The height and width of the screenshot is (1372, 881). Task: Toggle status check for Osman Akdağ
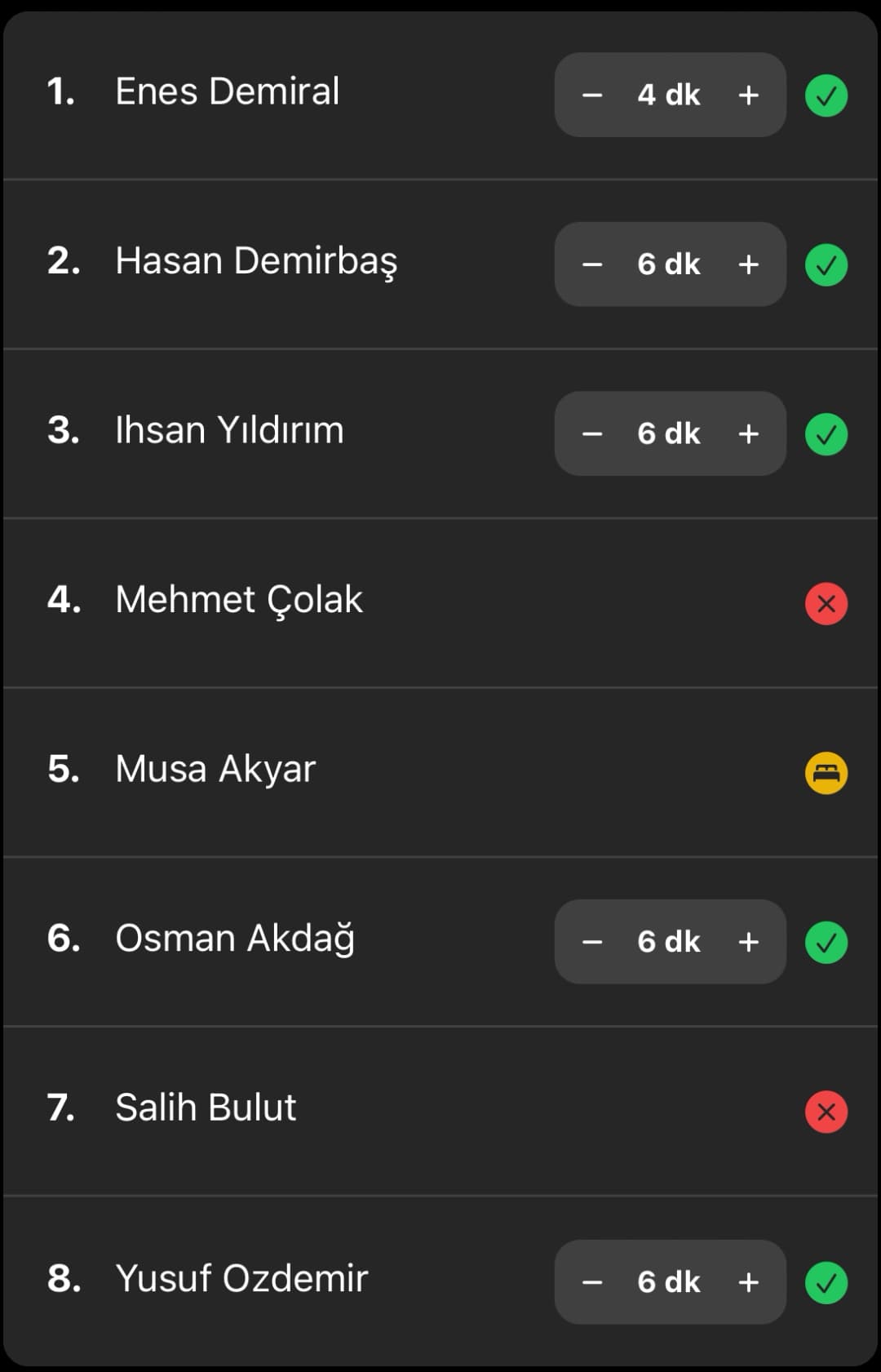click(x=826, y=942)
